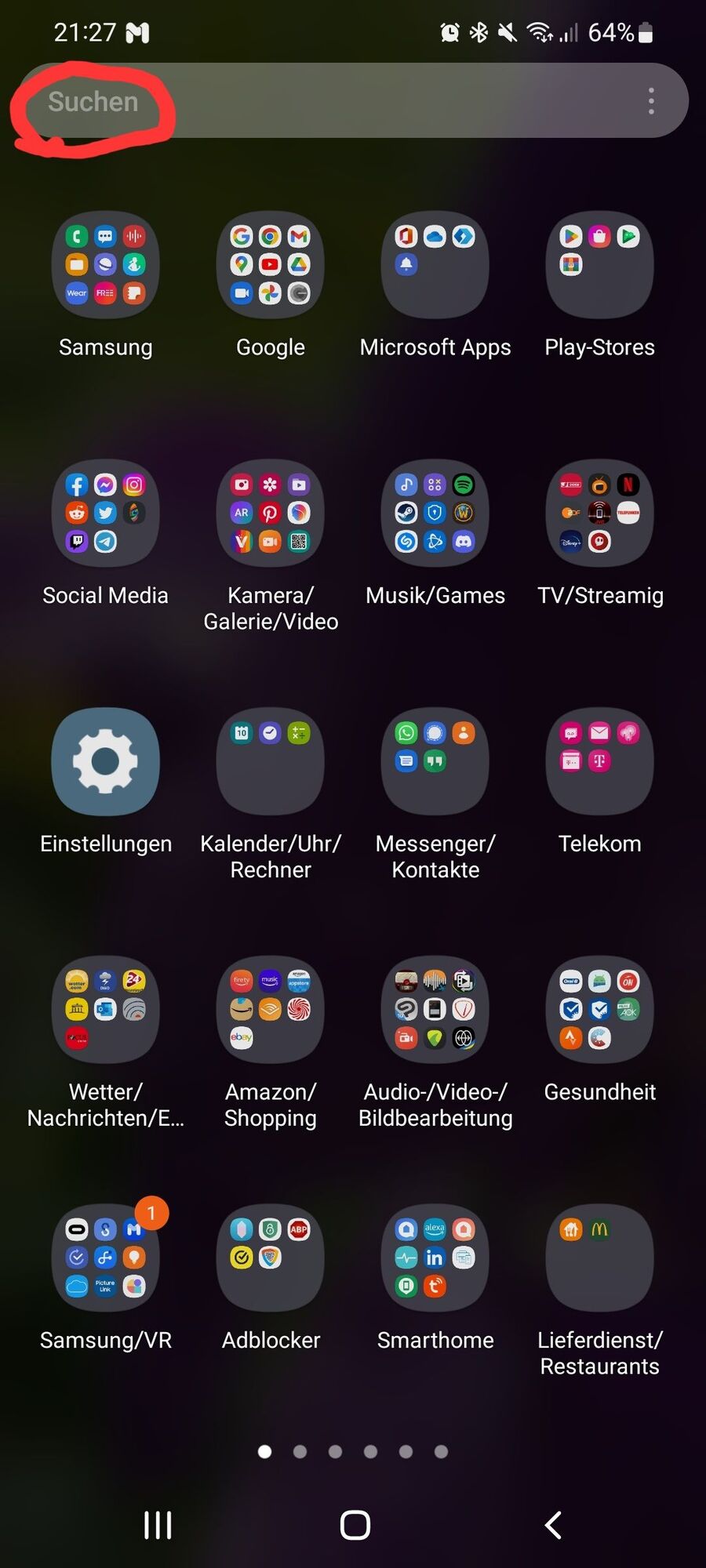The width and height of the screenshot is (706, 1568).
Task: Open the Google folder
Action: click(271, 265)
